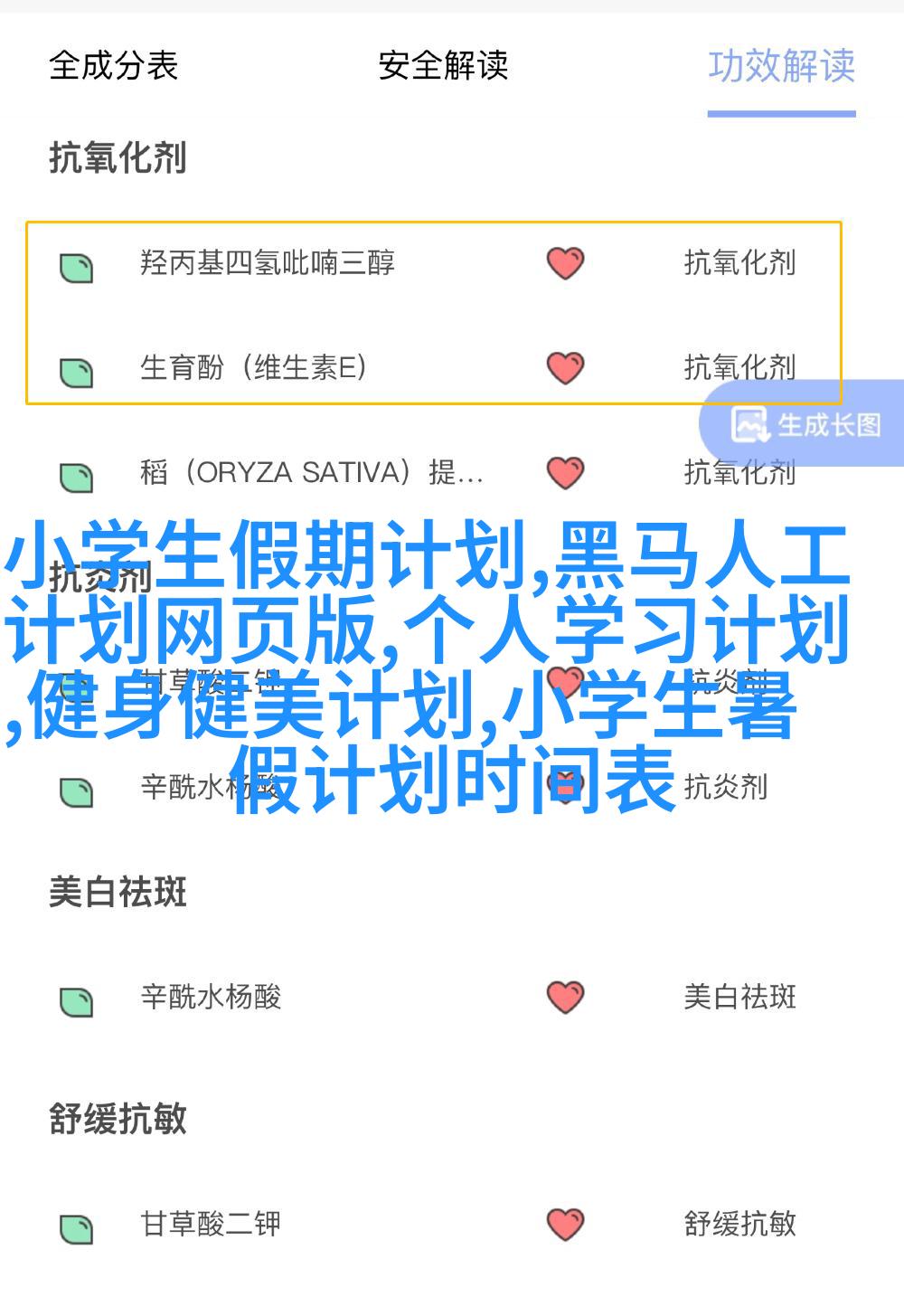Open 辛酰水杨酸 under 美白祛斑
This screenshot has width=904, height=1316.
211,998
